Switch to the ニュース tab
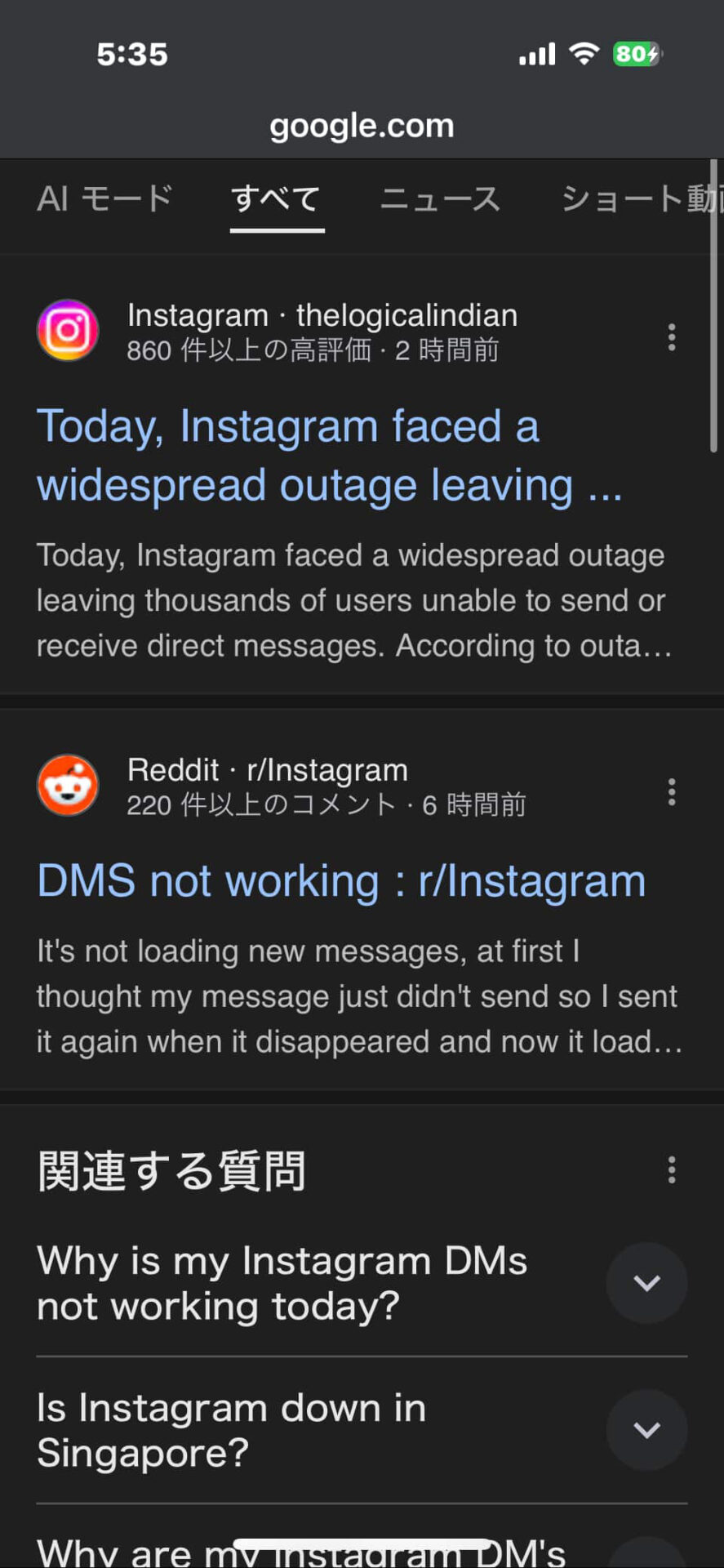Image resolution: width=724 pixels, height=1568 pixels. 441,198
